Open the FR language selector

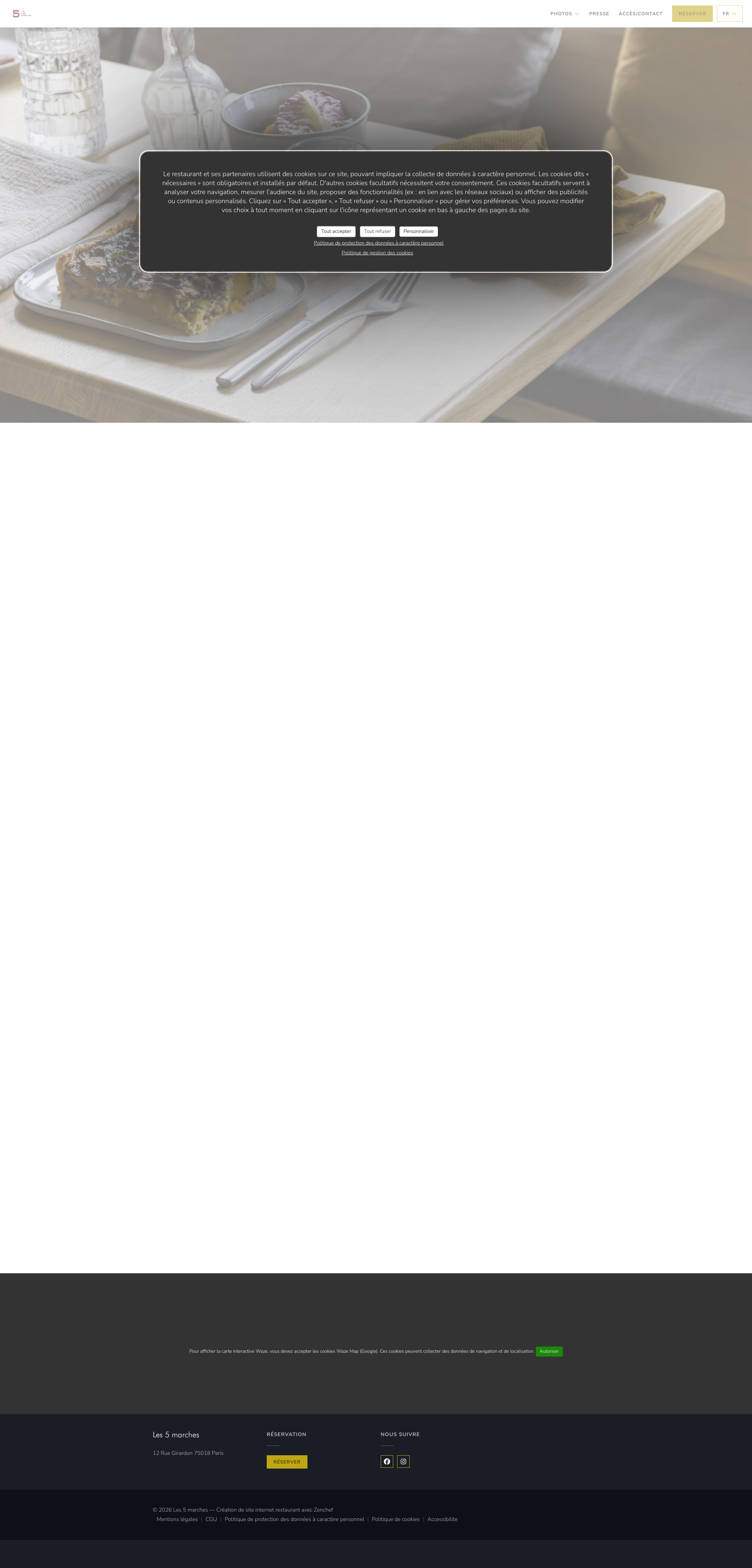(x=729, y=14)
